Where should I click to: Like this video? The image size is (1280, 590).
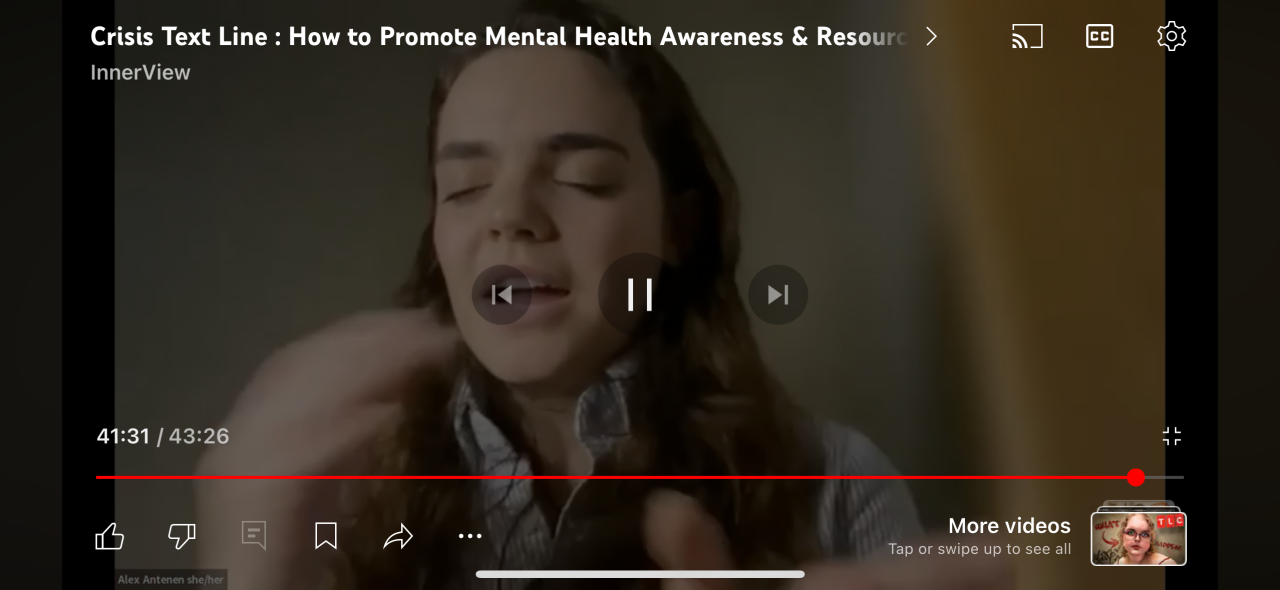pyautogui.click(x=109, y=537)
